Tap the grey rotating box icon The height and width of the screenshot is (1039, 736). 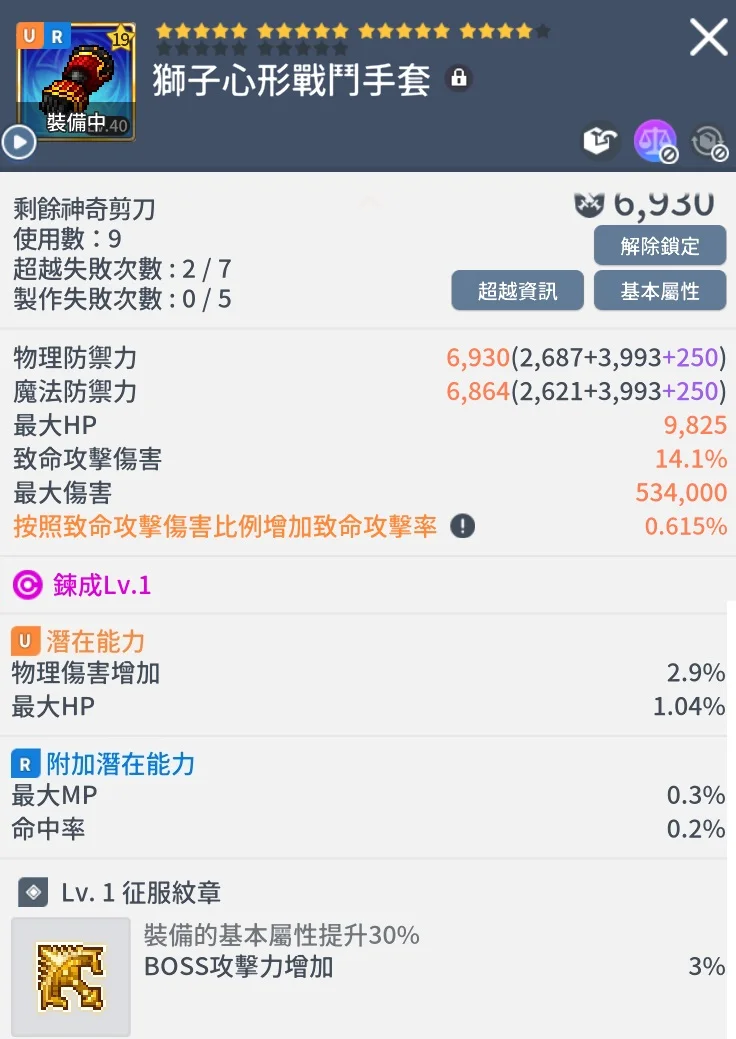click(709, 142)
